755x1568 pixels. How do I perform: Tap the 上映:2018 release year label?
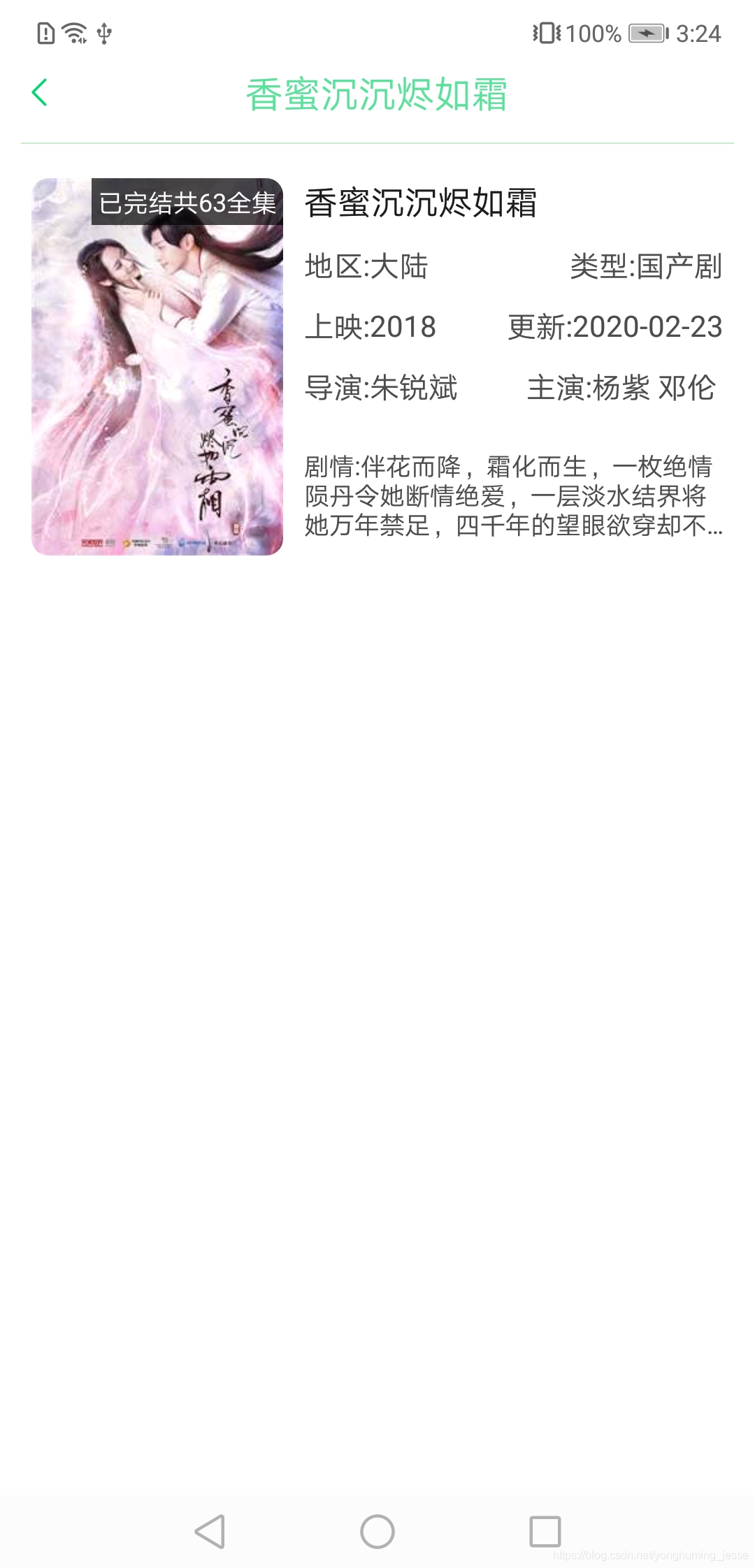click(x=369, y=328)
